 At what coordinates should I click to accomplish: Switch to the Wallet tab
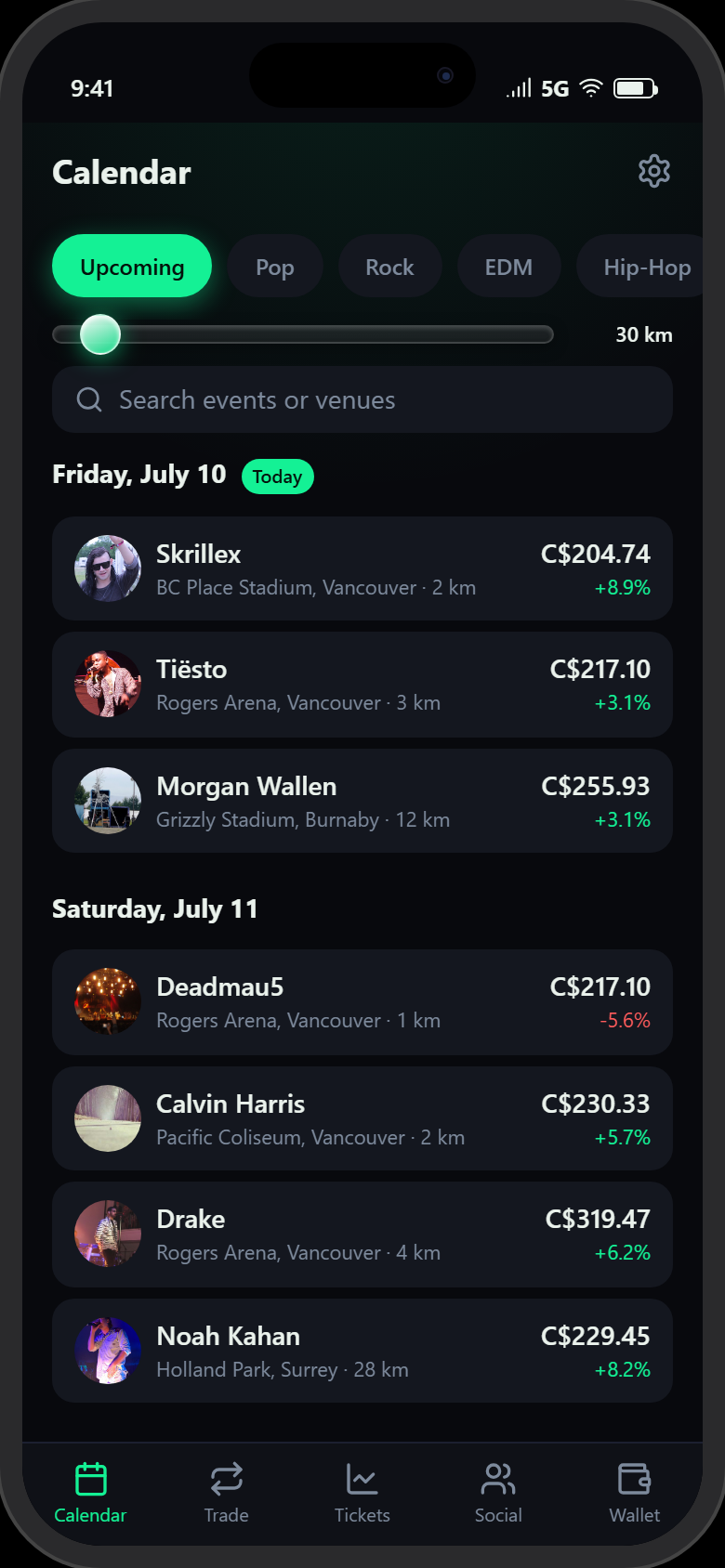pyautogui.click(x=635, y=1493)
